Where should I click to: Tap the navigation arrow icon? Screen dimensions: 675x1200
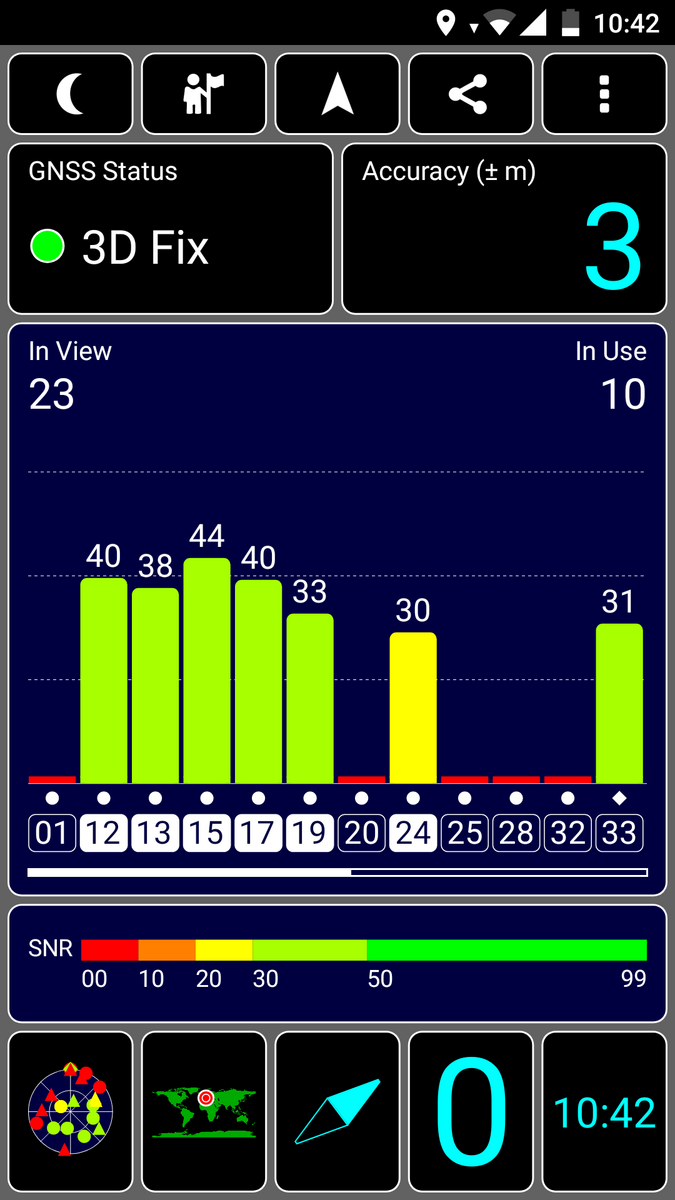coord(337,94)
